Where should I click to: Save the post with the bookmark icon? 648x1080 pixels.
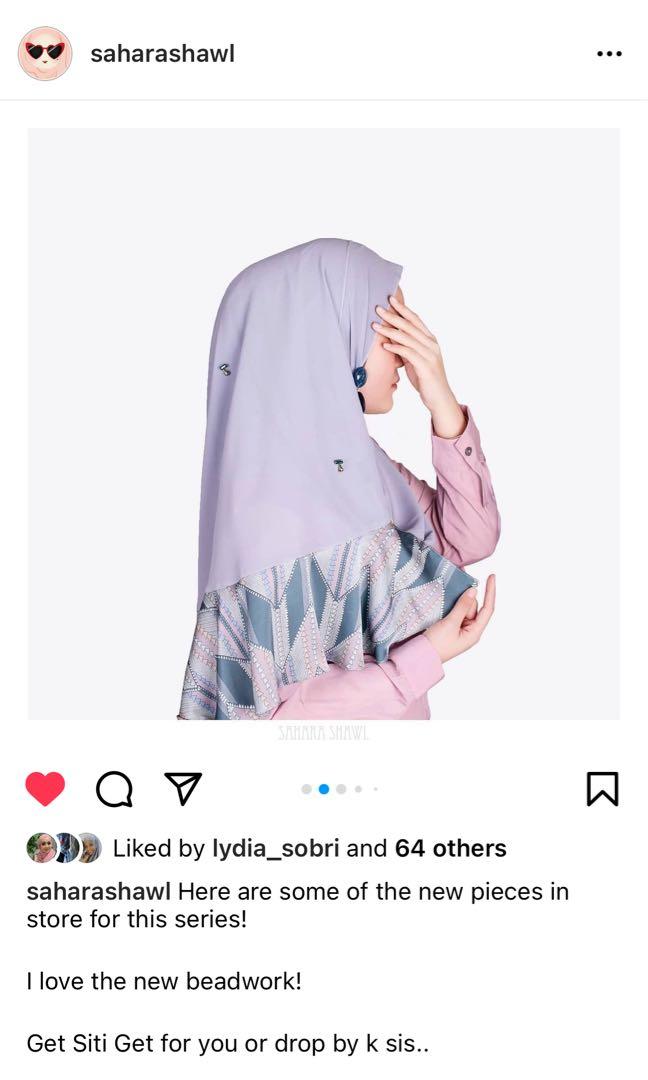[603, 789]
